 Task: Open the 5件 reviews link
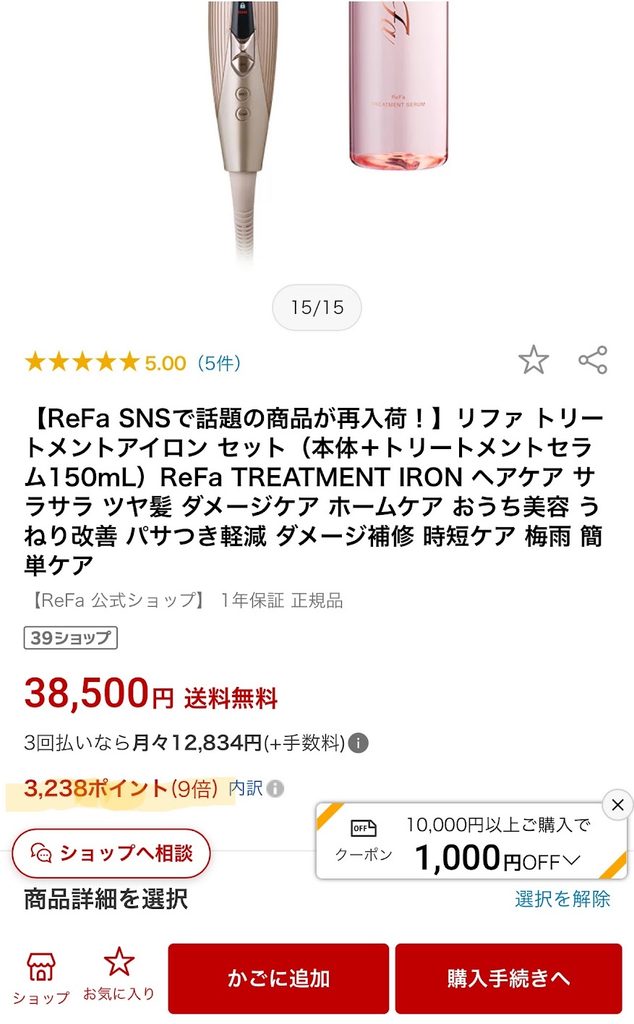(219, 362)
